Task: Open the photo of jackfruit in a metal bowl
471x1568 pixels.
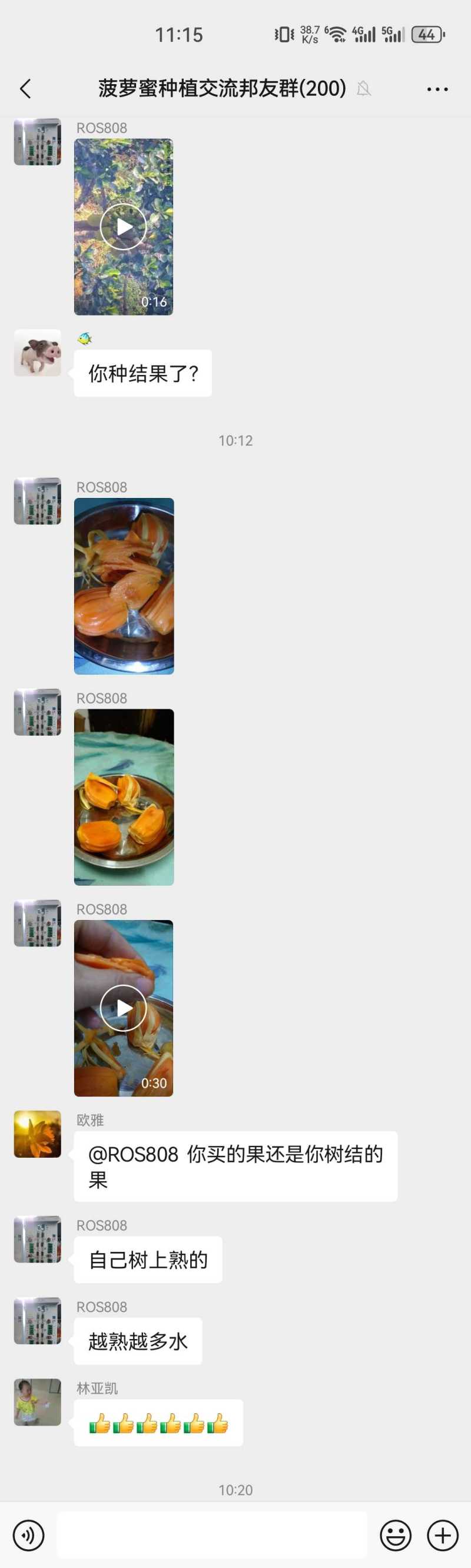Action: 124,798
